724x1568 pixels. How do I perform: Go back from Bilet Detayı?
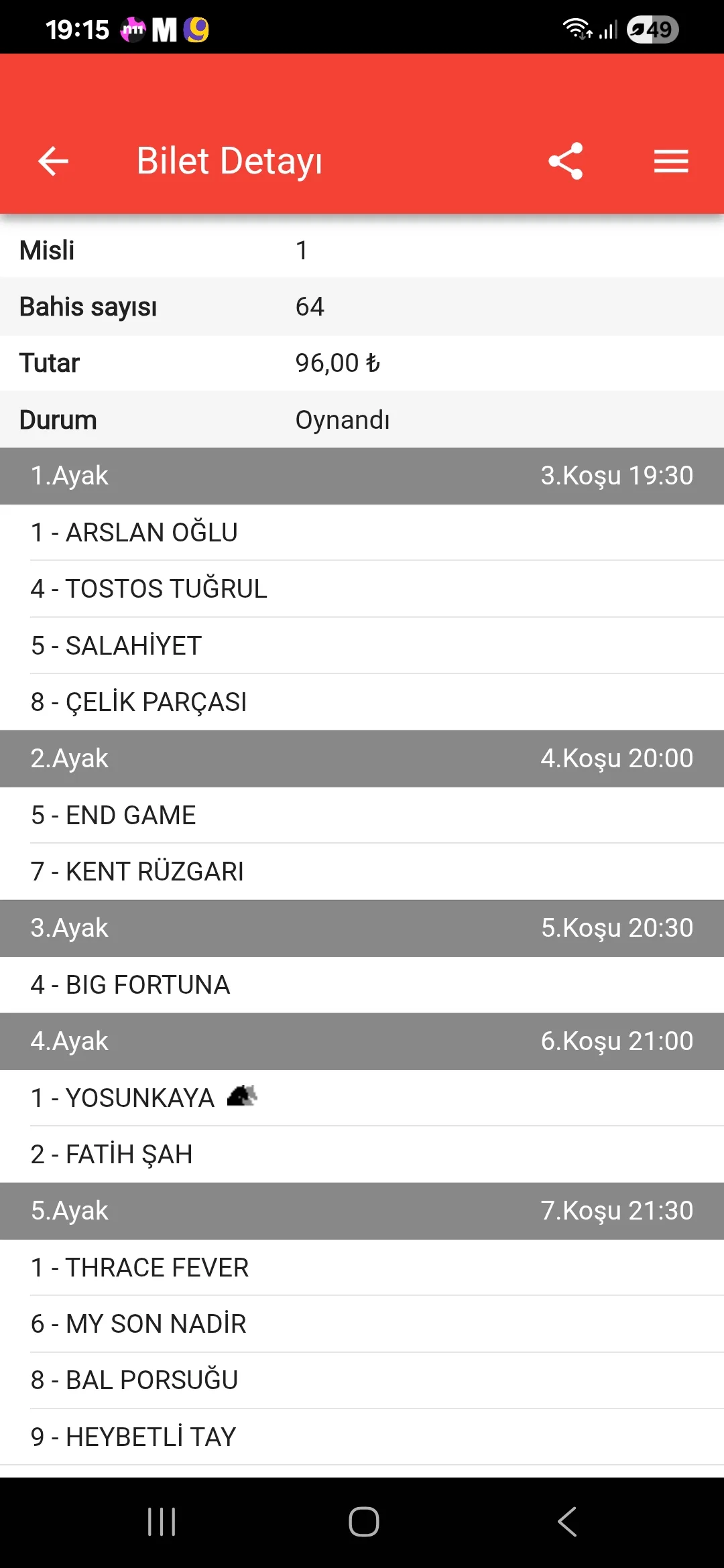(x=53, y=161)
